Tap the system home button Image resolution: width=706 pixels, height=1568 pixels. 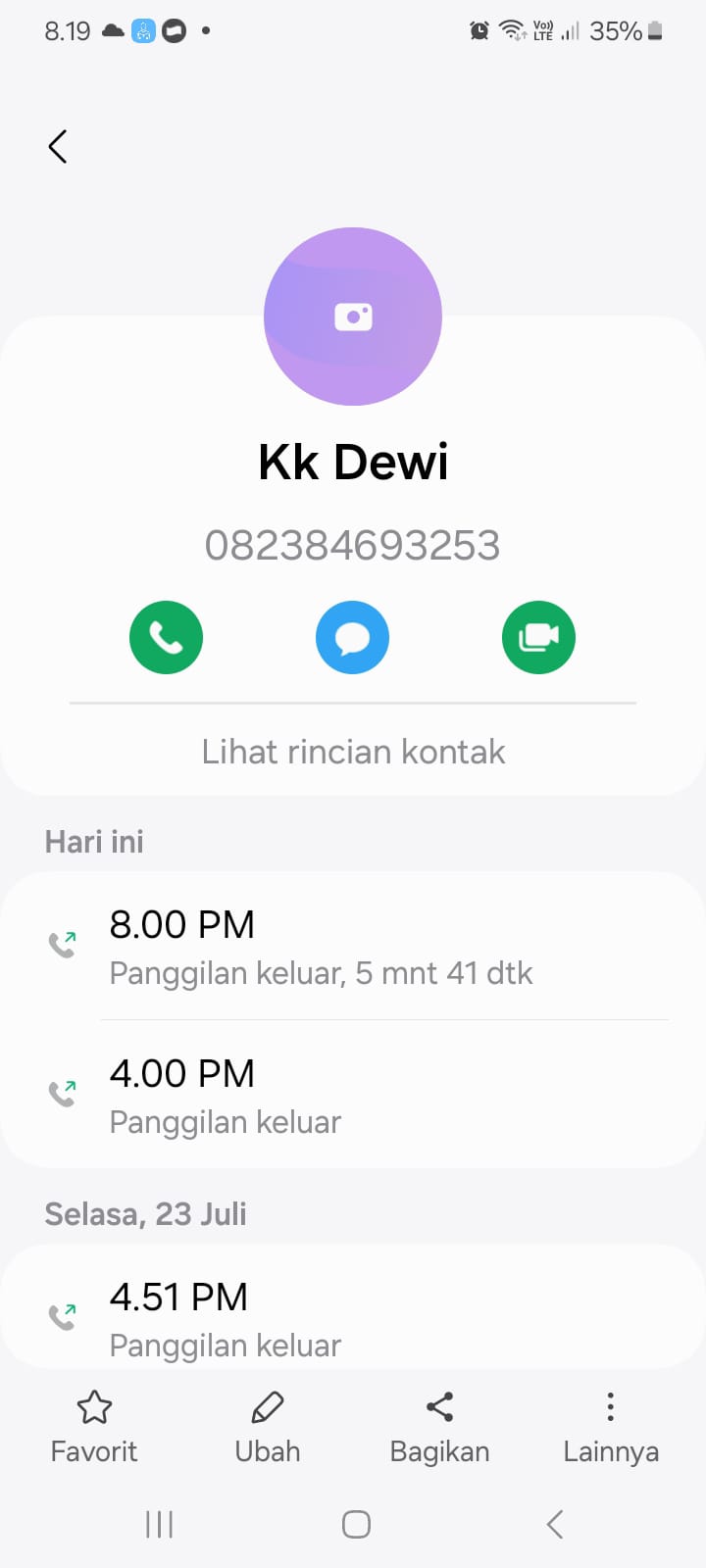356,1524
